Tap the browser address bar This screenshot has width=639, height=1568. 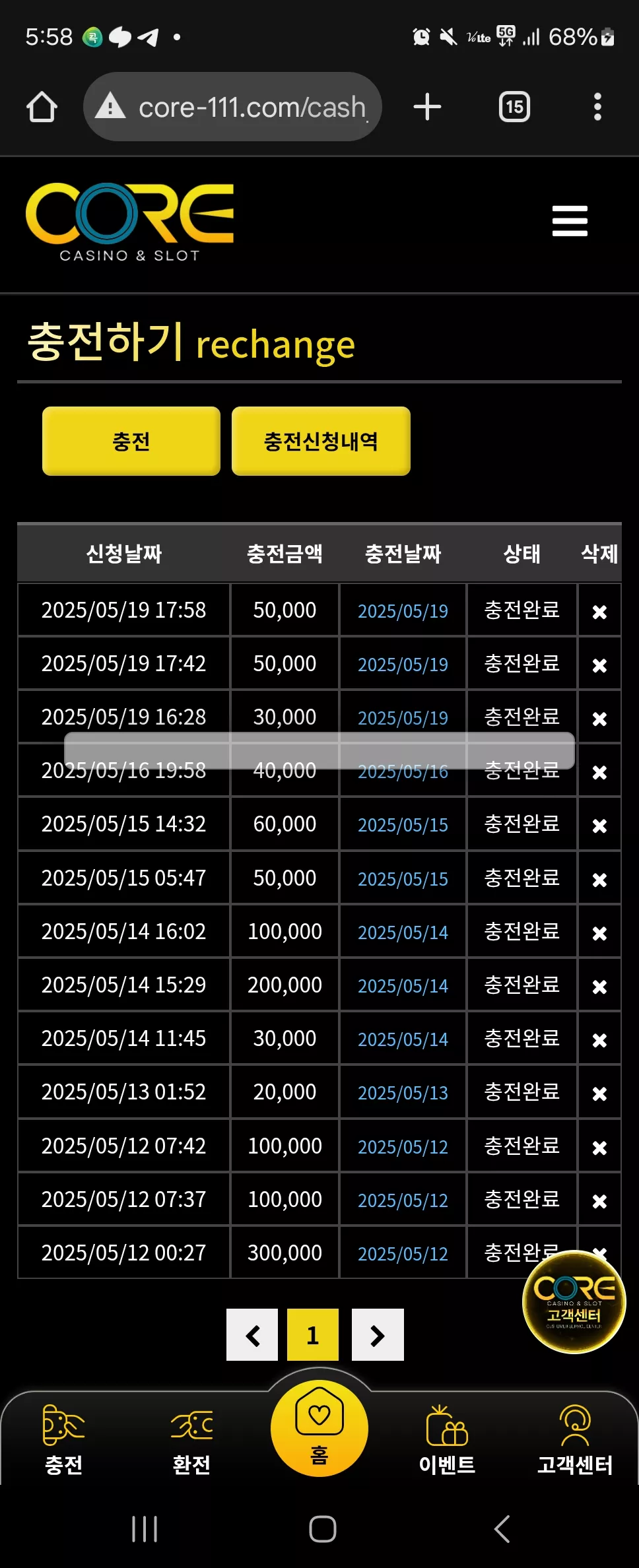[232, 107]
